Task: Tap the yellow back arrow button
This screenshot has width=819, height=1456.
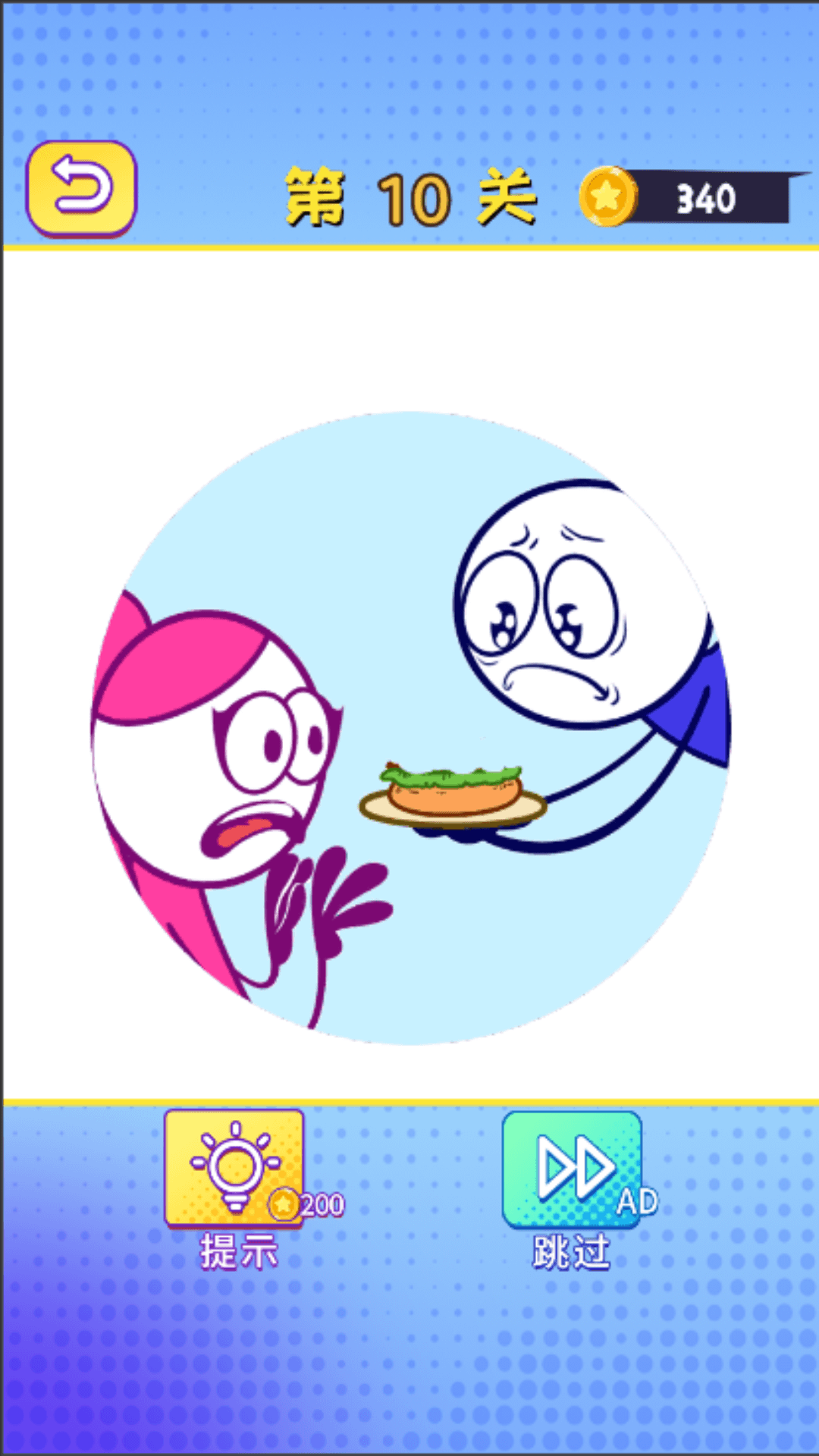Action: [81, 188]
